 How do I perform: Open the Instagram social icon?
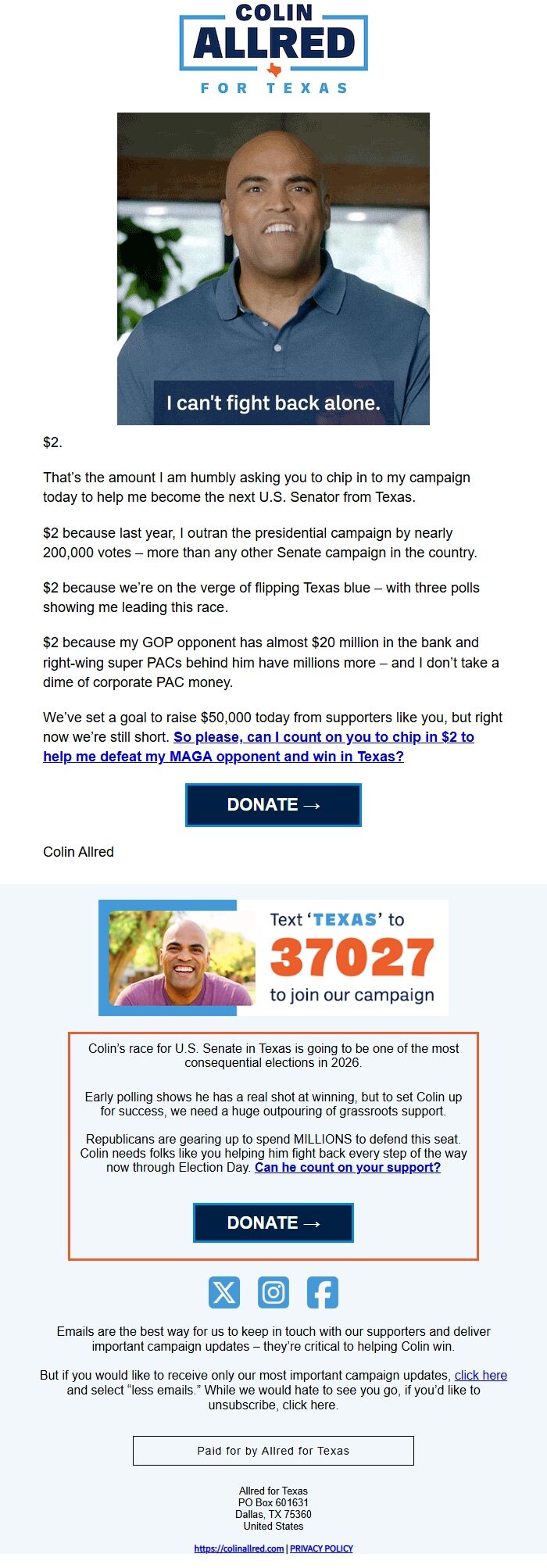273,1292
